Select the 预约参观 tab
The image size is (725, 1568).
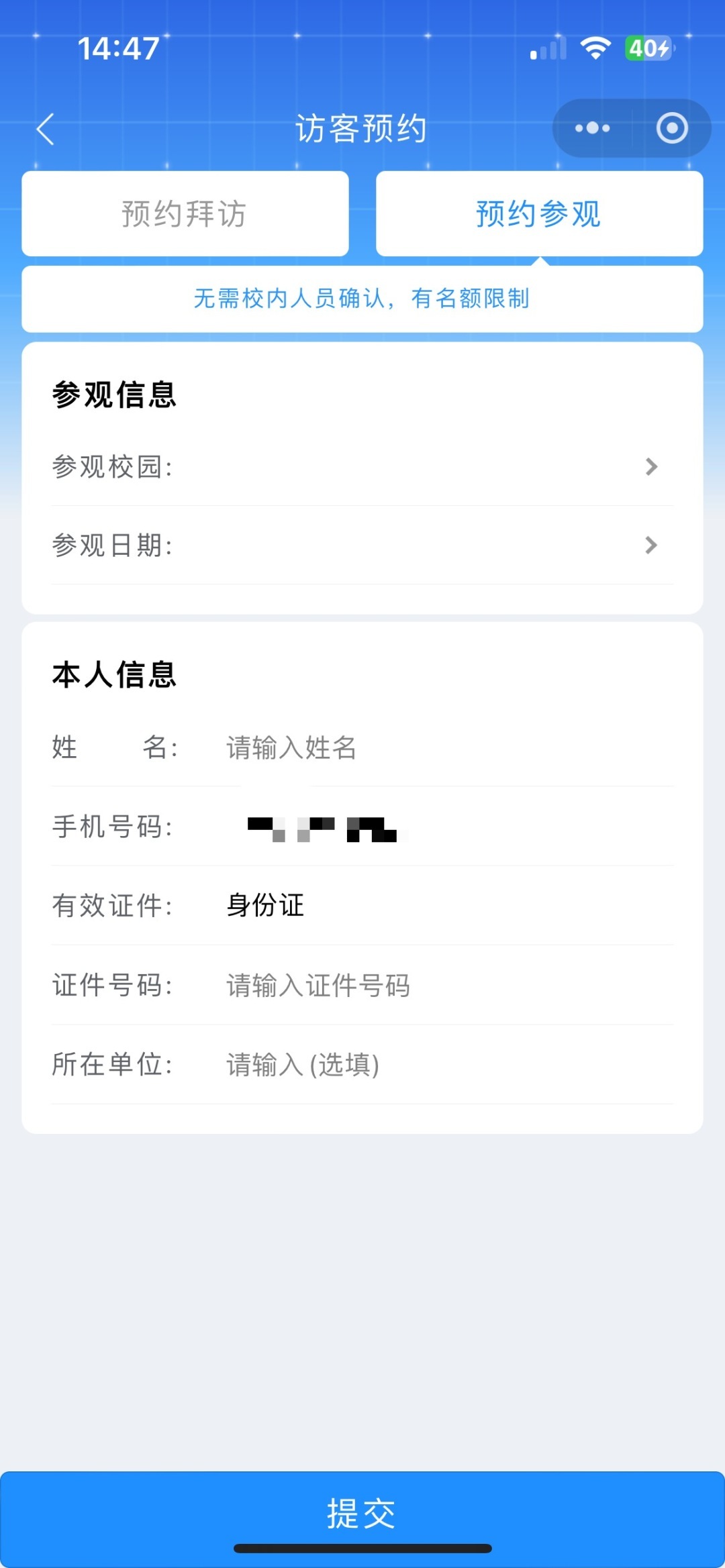coord(539,214)
